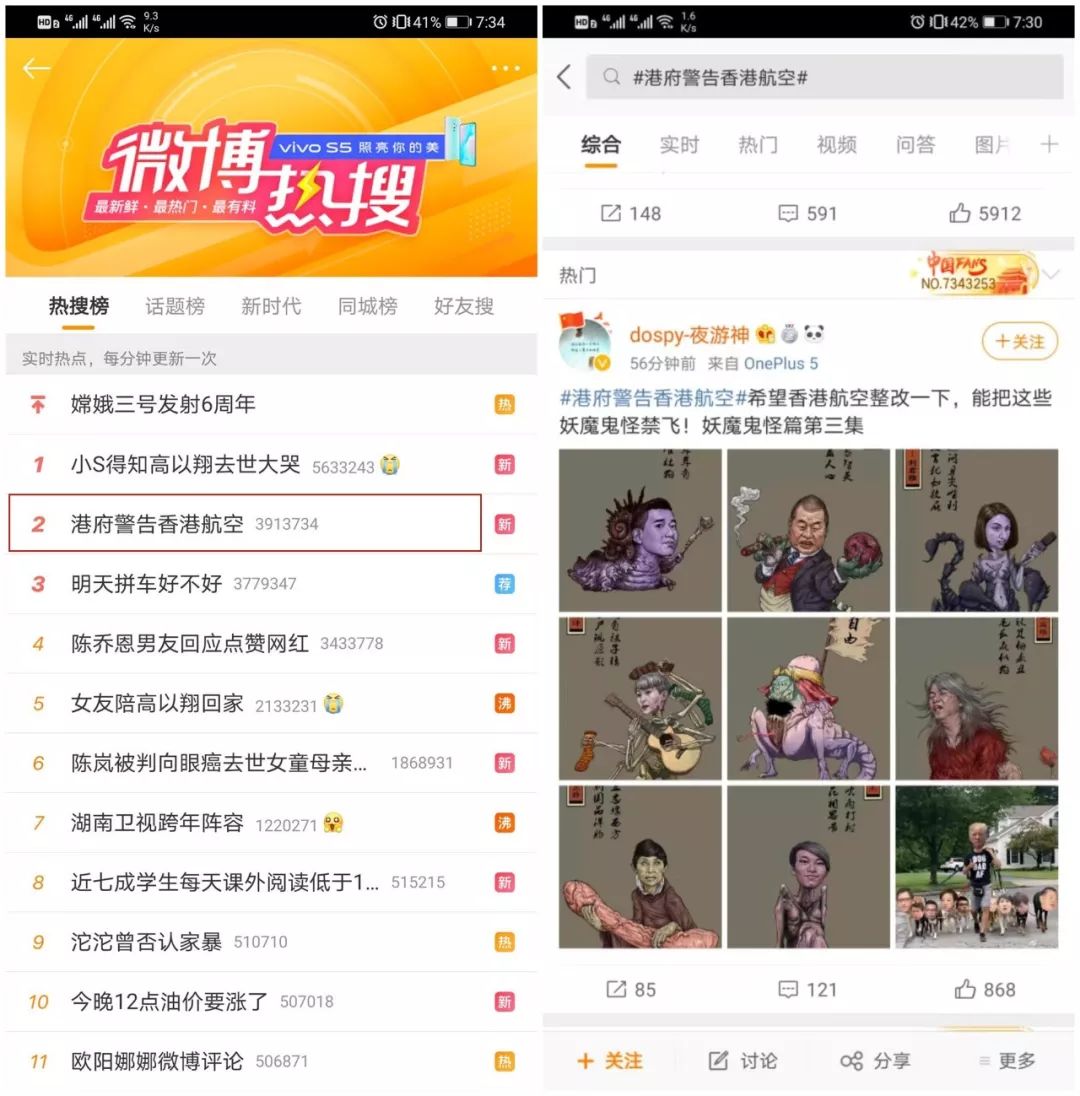
Task: Open hot topic 明天拼车好不好
Action: point(146,583)
